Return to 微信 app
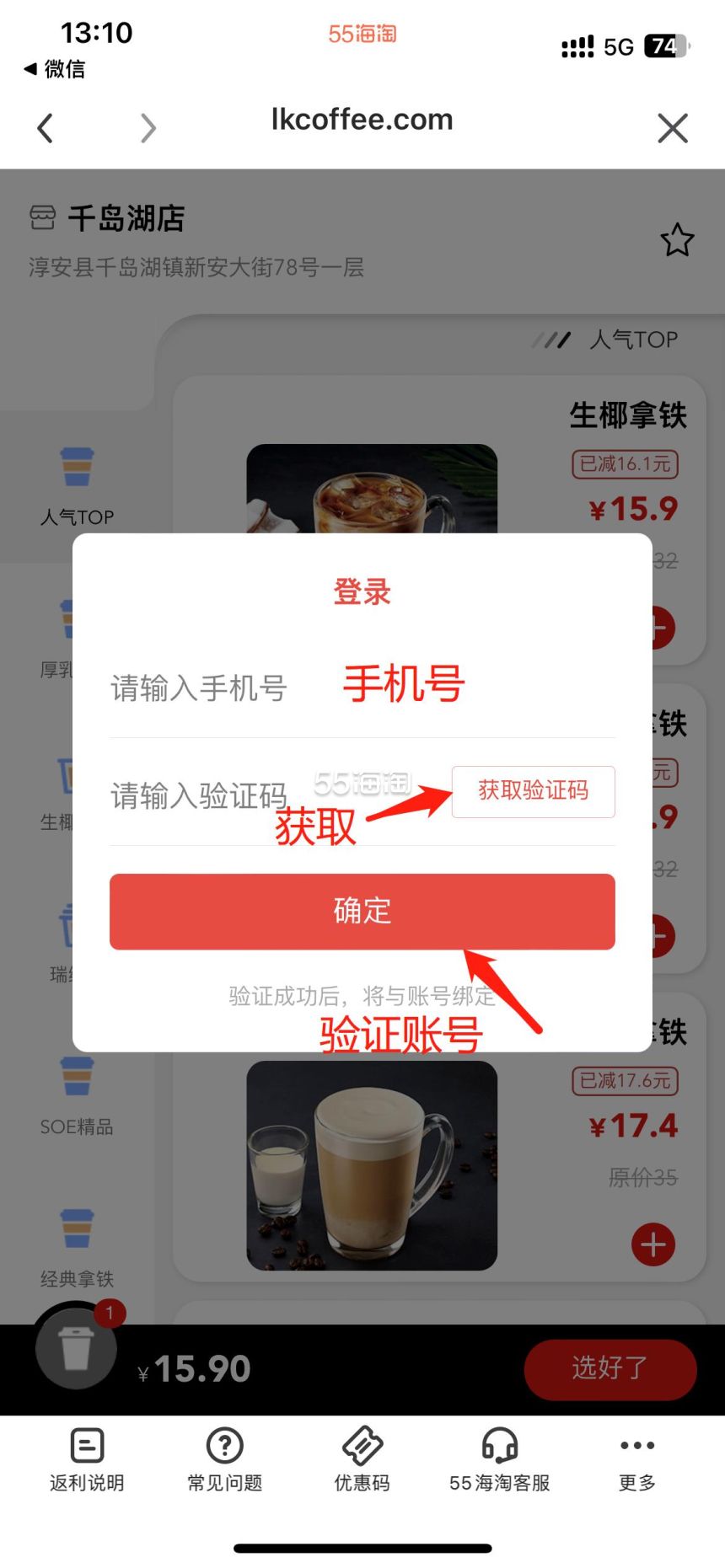Viewport: 725px width, 1568px height. pyautogui.click(x=54, y=69)
